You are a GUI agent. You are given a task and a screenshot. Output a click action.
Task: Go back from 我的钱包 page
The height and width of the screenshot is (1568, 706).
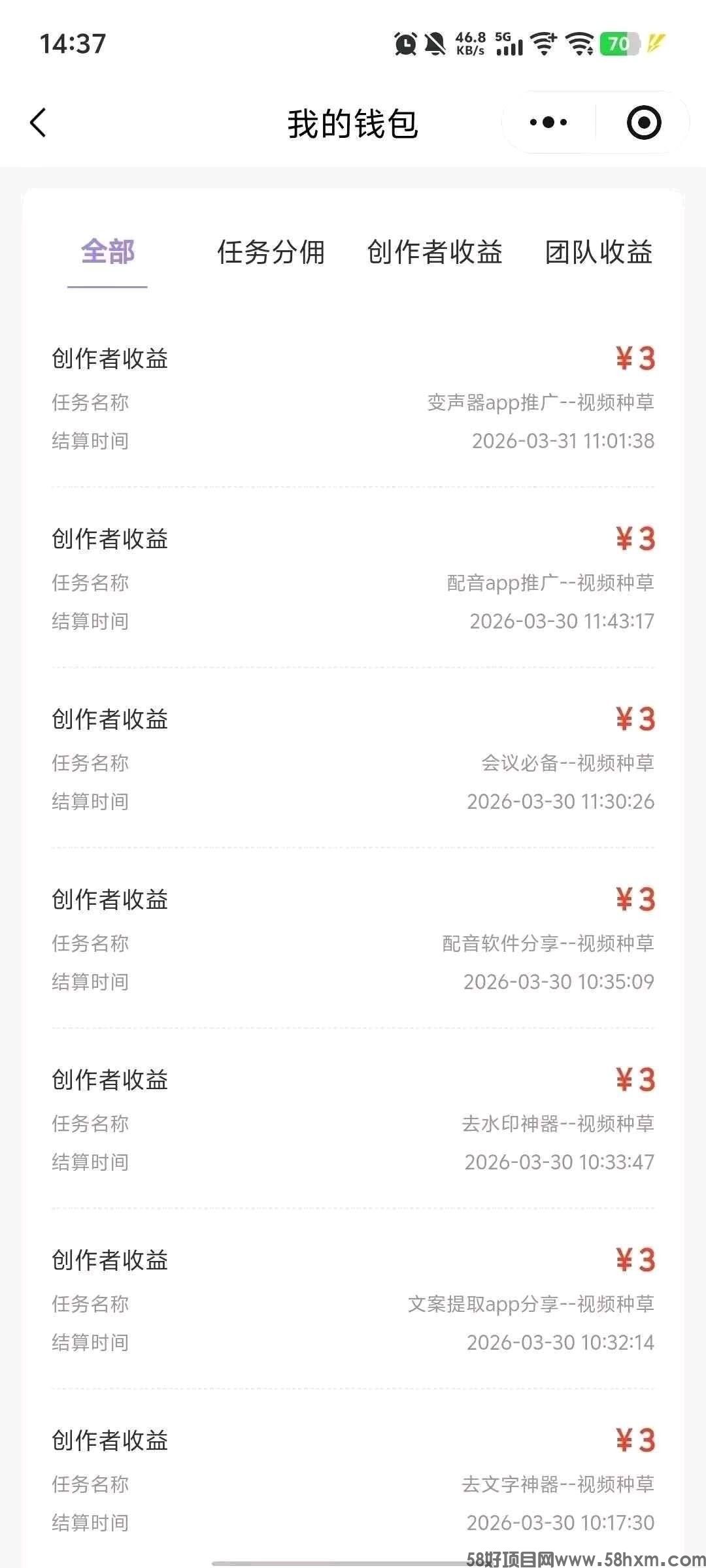click(x=39, y=122)
